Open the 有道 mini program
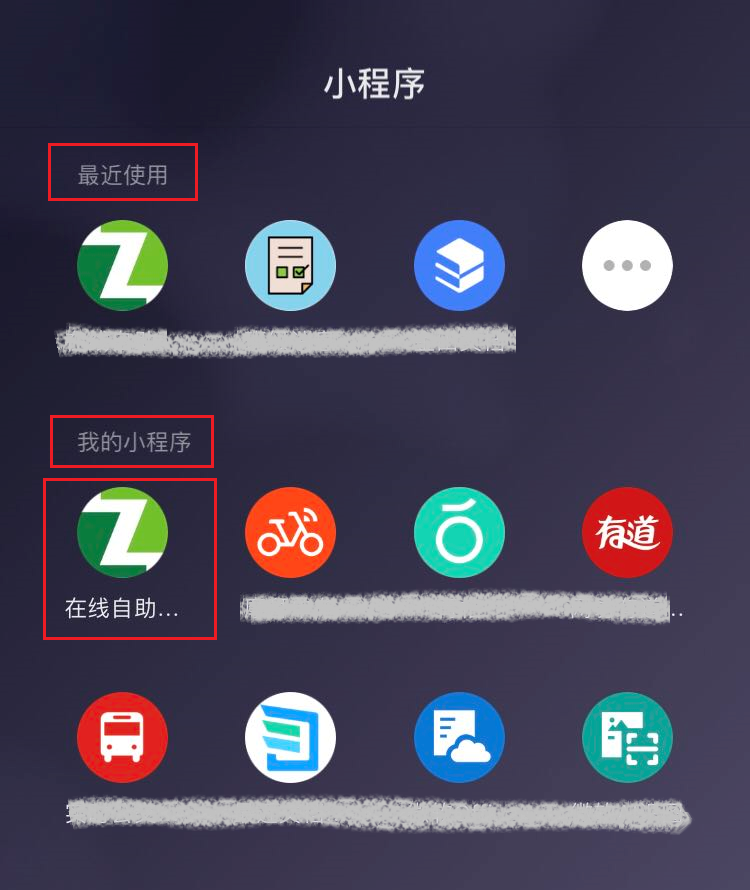This screenshot has height=890, width=750. pos(627,533)
